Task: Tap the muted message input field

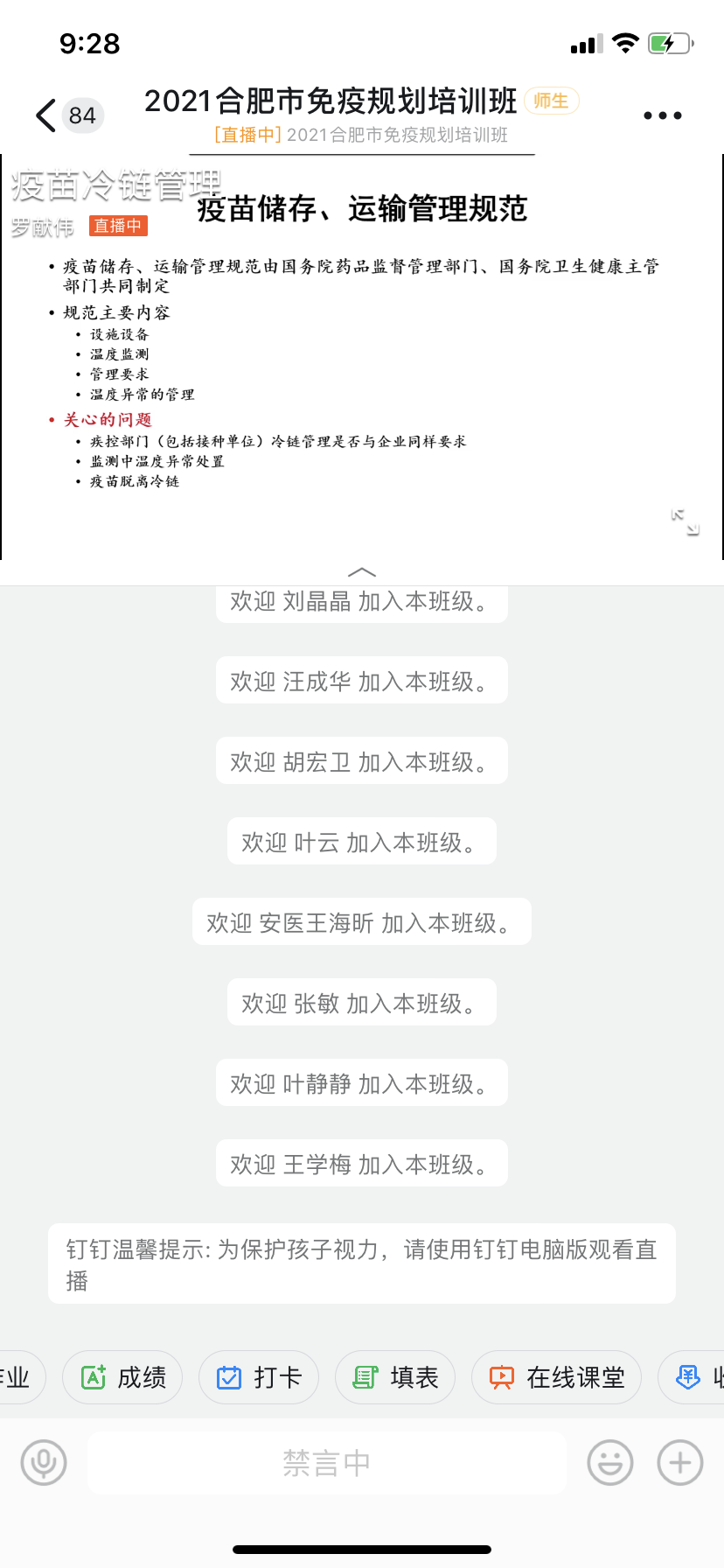Action: point(327,1462)
